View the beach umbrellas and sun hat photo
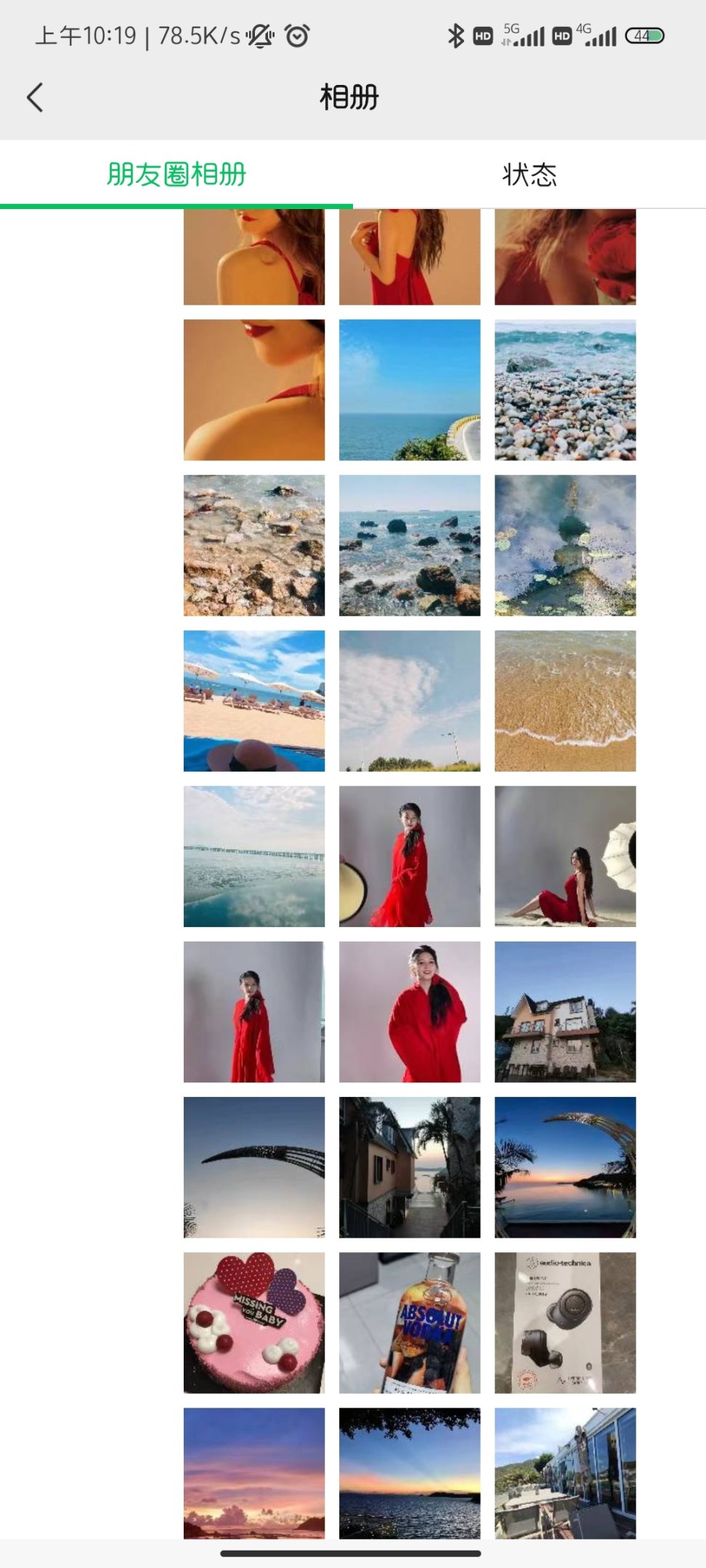This screenshot has height=1568, width=706. (x=253, y=701)
